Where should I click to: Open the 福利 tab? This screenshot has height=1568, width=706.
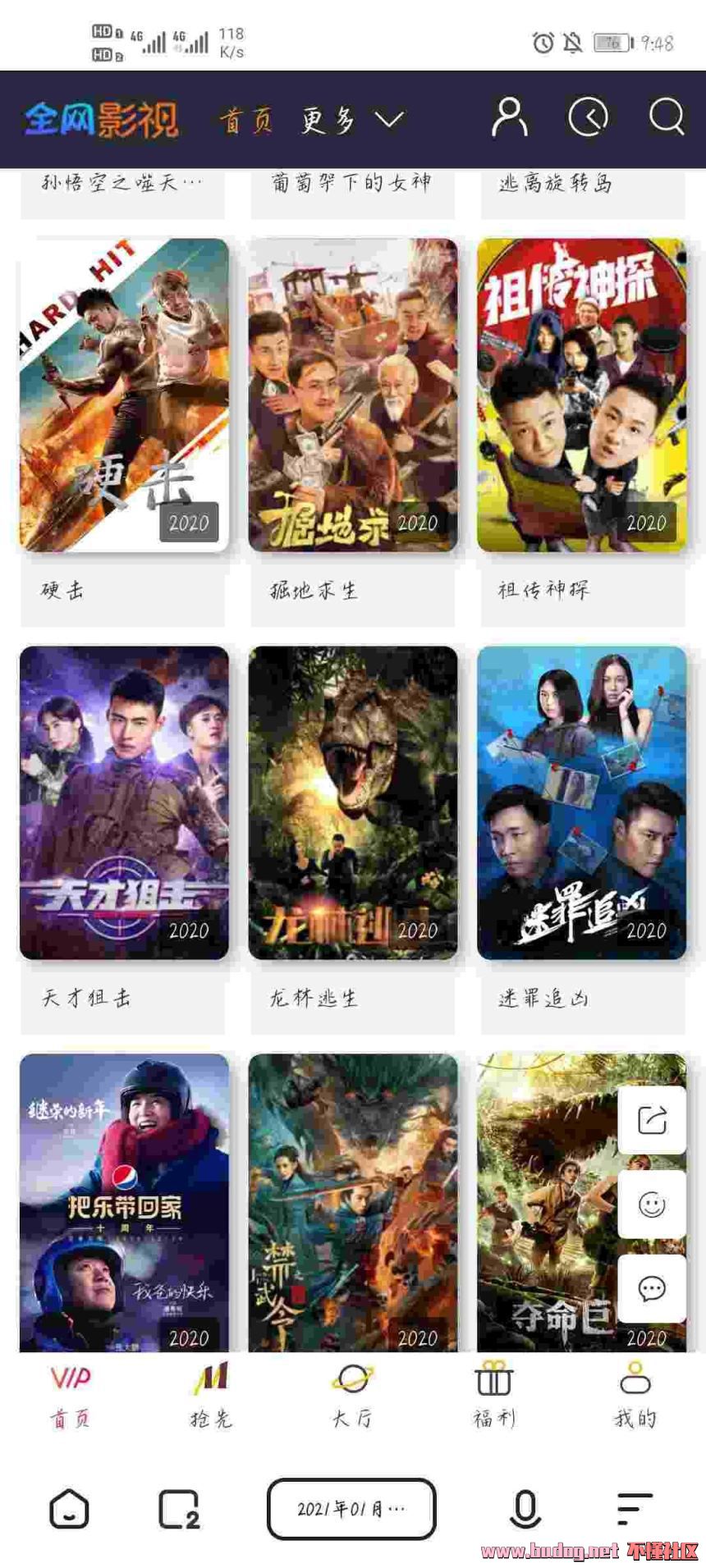tap(494, 1397)
